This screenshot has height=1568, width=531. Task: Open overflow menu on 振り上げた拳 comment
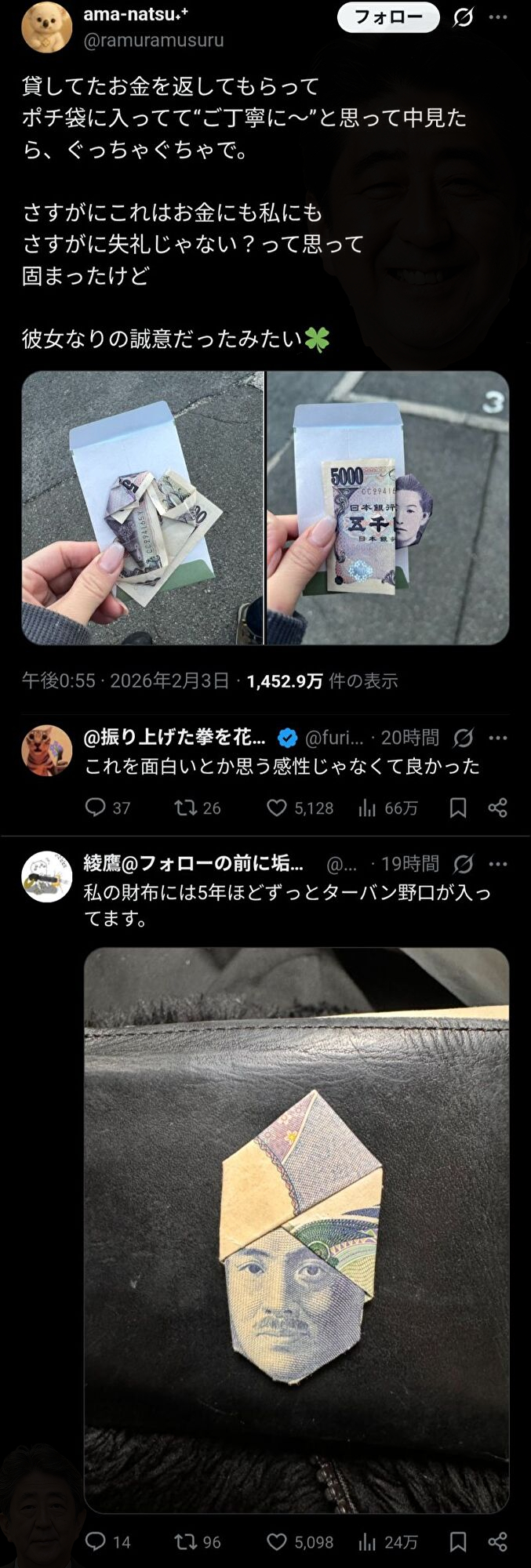click(x=498, y=738)
